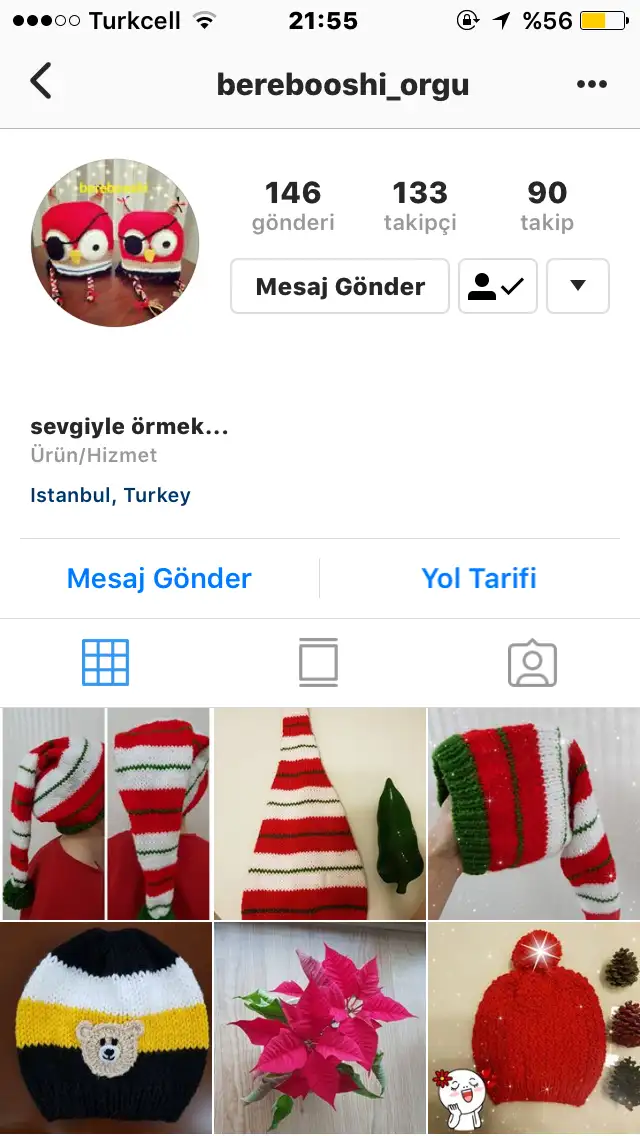Open the post with two striped elf hats
640x1136 pixels.
106,813
